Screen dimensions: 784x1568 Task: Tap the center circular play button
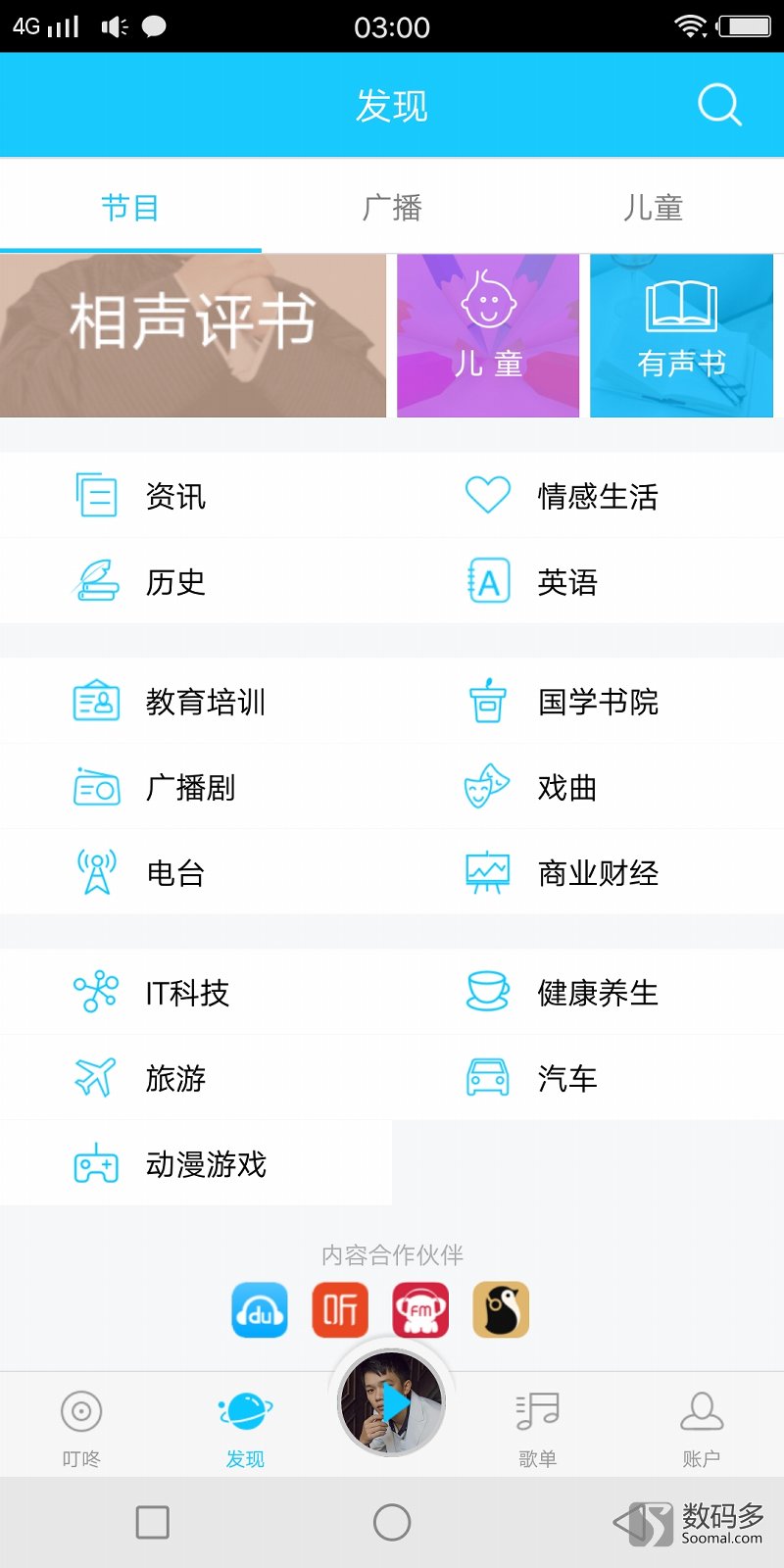click(391, 1403)
